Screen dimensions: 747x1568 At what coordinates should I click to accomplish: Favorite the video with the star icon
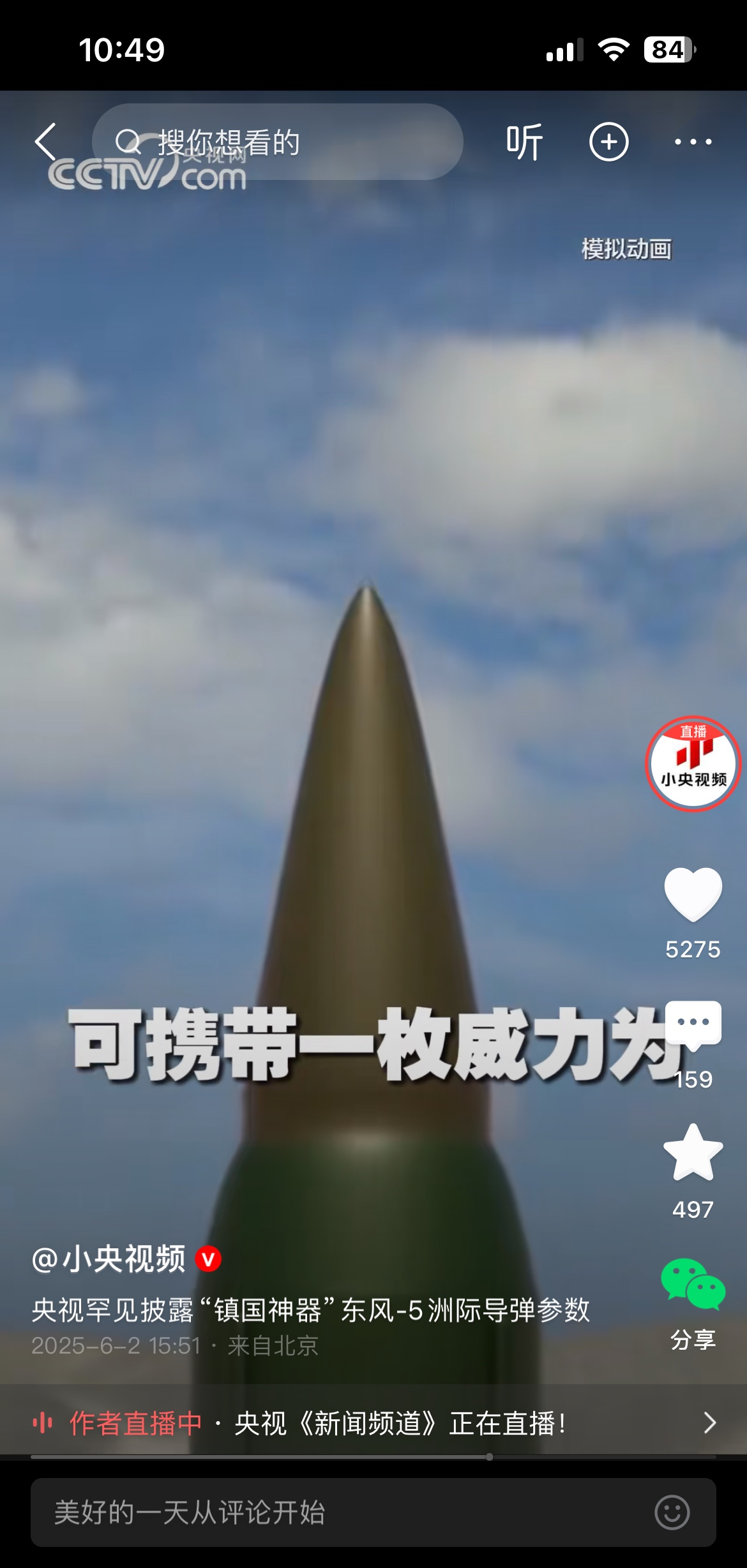[x=693, y=1154]
